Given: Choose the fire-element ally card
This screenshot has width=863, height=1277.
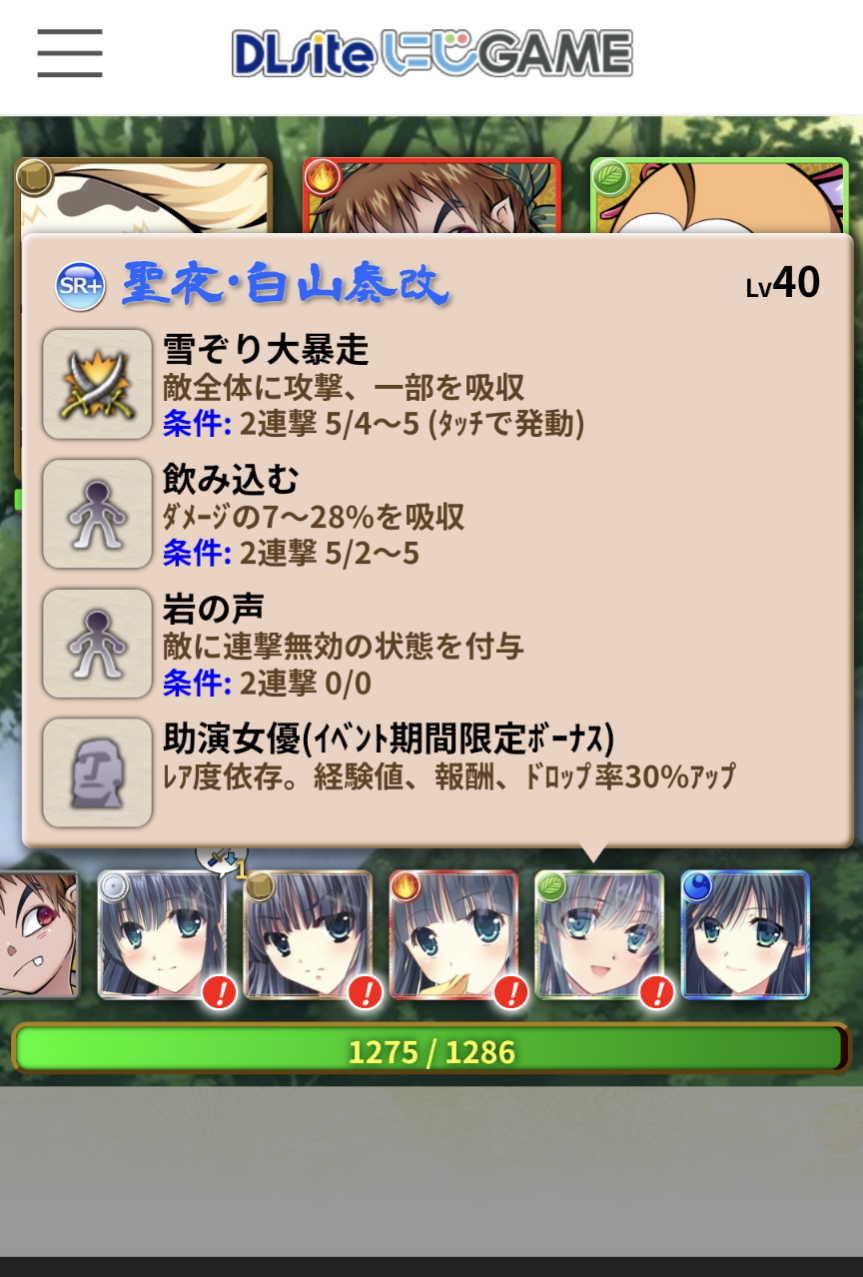Looking at the screenshot, I should 453,935.
